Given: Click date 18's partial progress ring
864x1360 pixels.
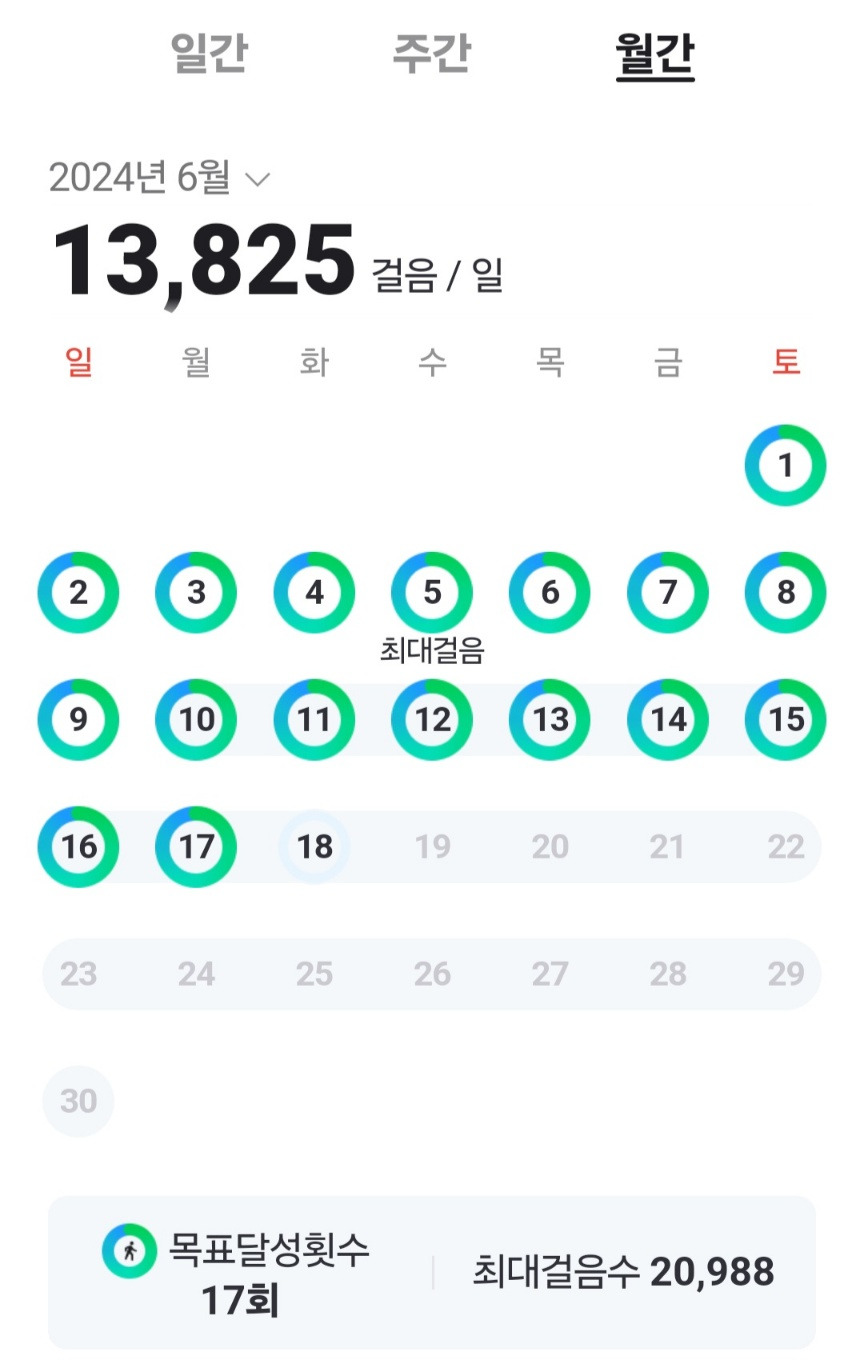Looking at the screenshot, I should [x=313, y=846].
